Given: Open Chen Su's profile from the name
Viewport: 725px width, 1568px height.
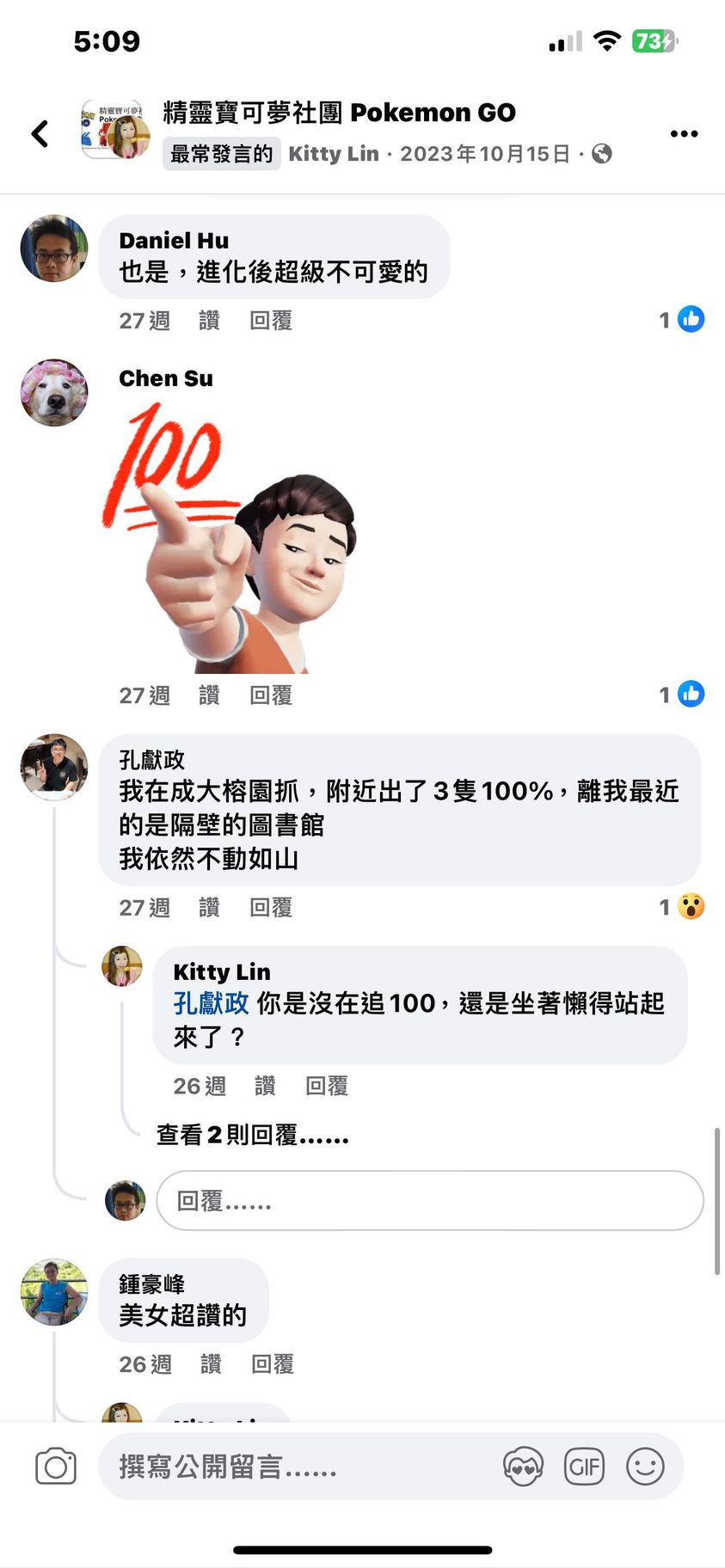Looking at the screenshot, I should 166,378.
